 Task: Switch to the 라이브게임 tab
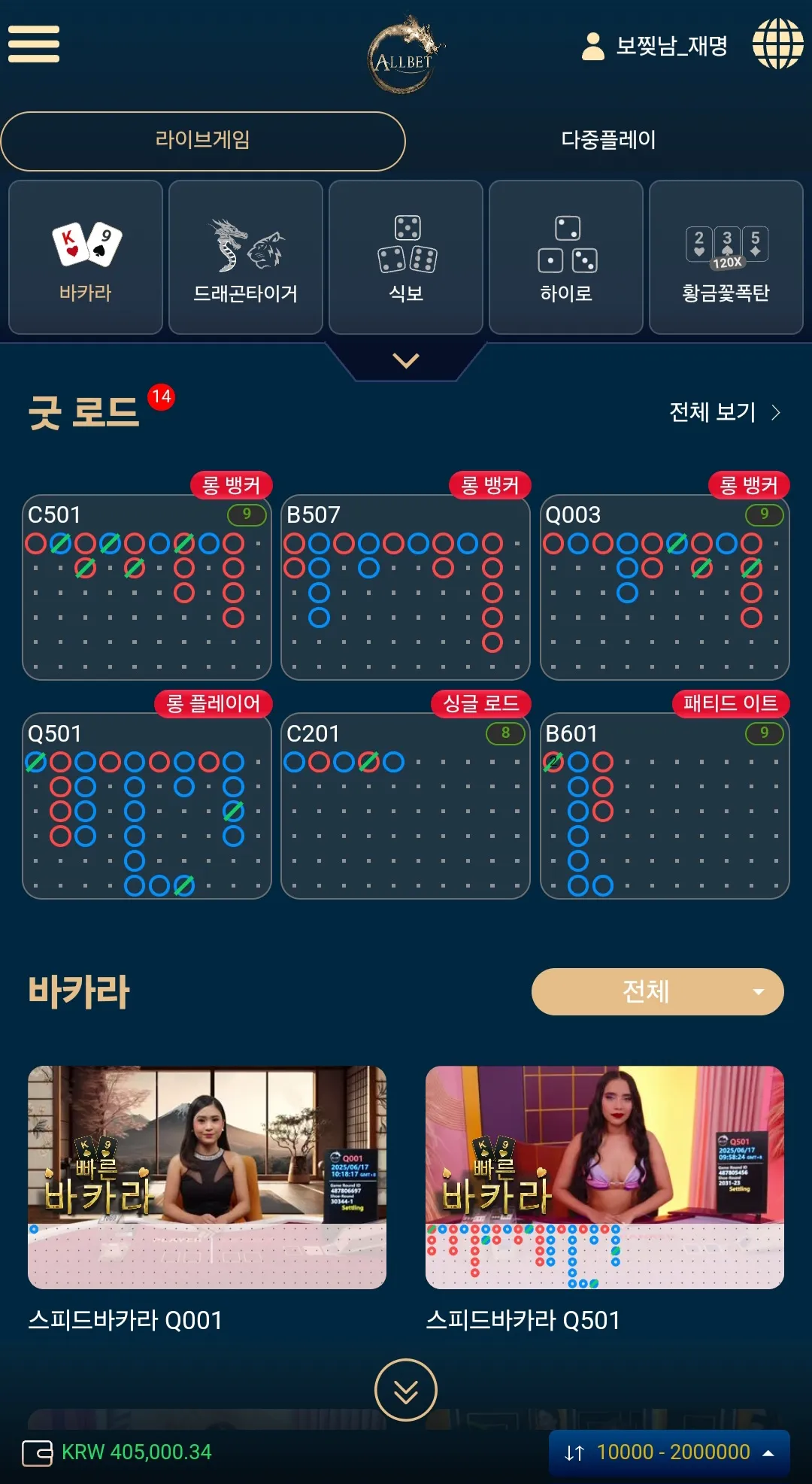click(x=203, y=141)
